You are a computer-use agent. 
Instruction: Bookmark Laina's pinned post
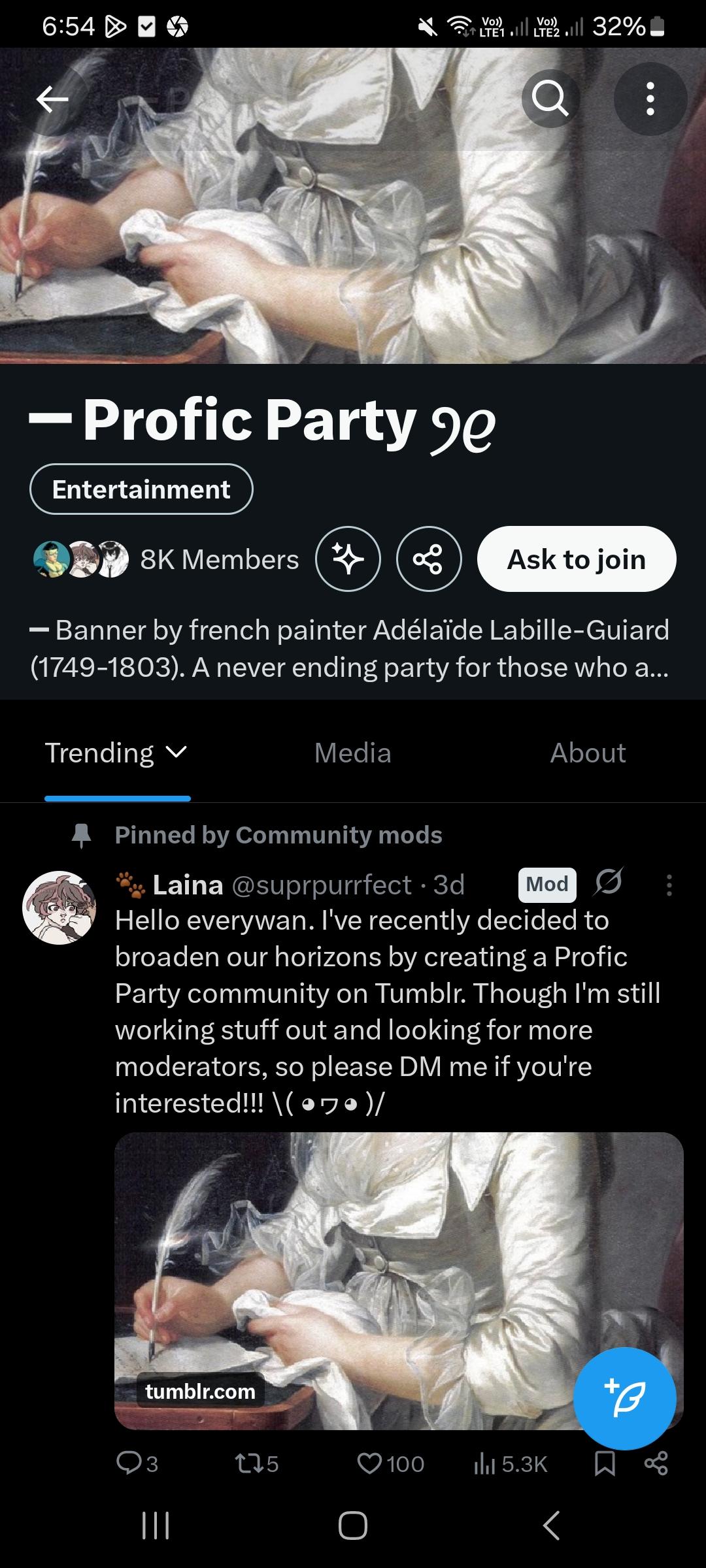pos(605,1463)
